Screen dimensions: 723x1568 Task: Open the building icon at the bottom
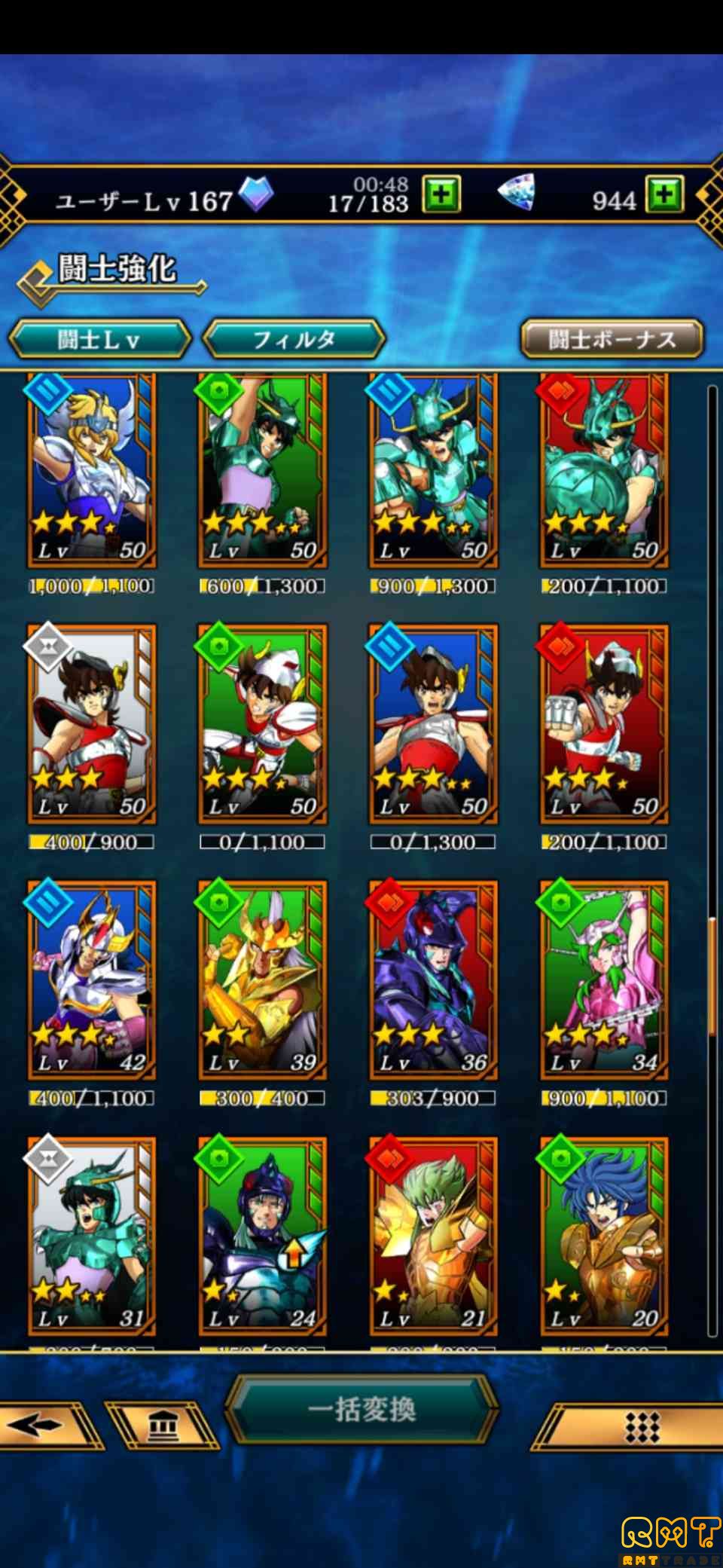pyautogui.click(x=162, y=1425)
